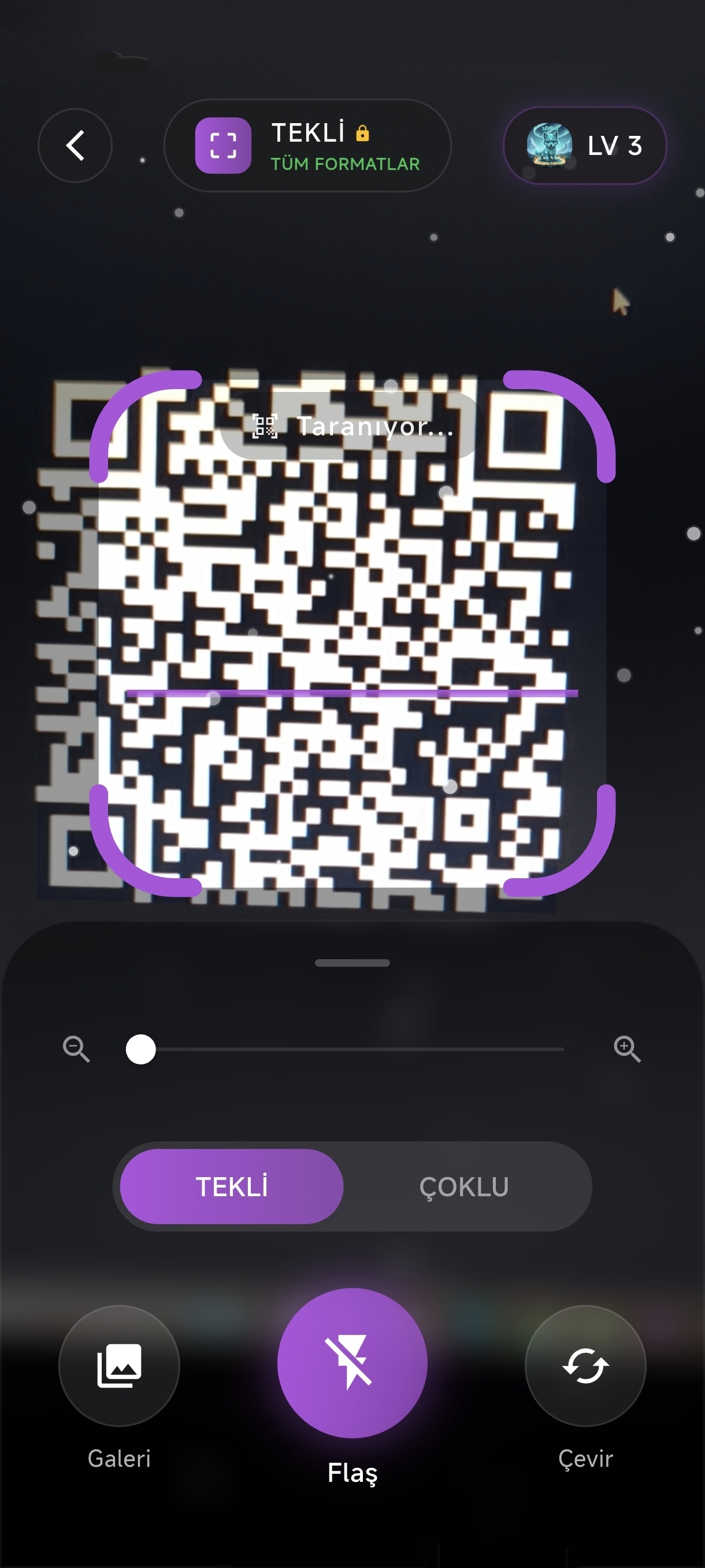705x1568 pixels.
Task: Tap the lock icon next to TEKLİ
Action: [x=363, y=131]
